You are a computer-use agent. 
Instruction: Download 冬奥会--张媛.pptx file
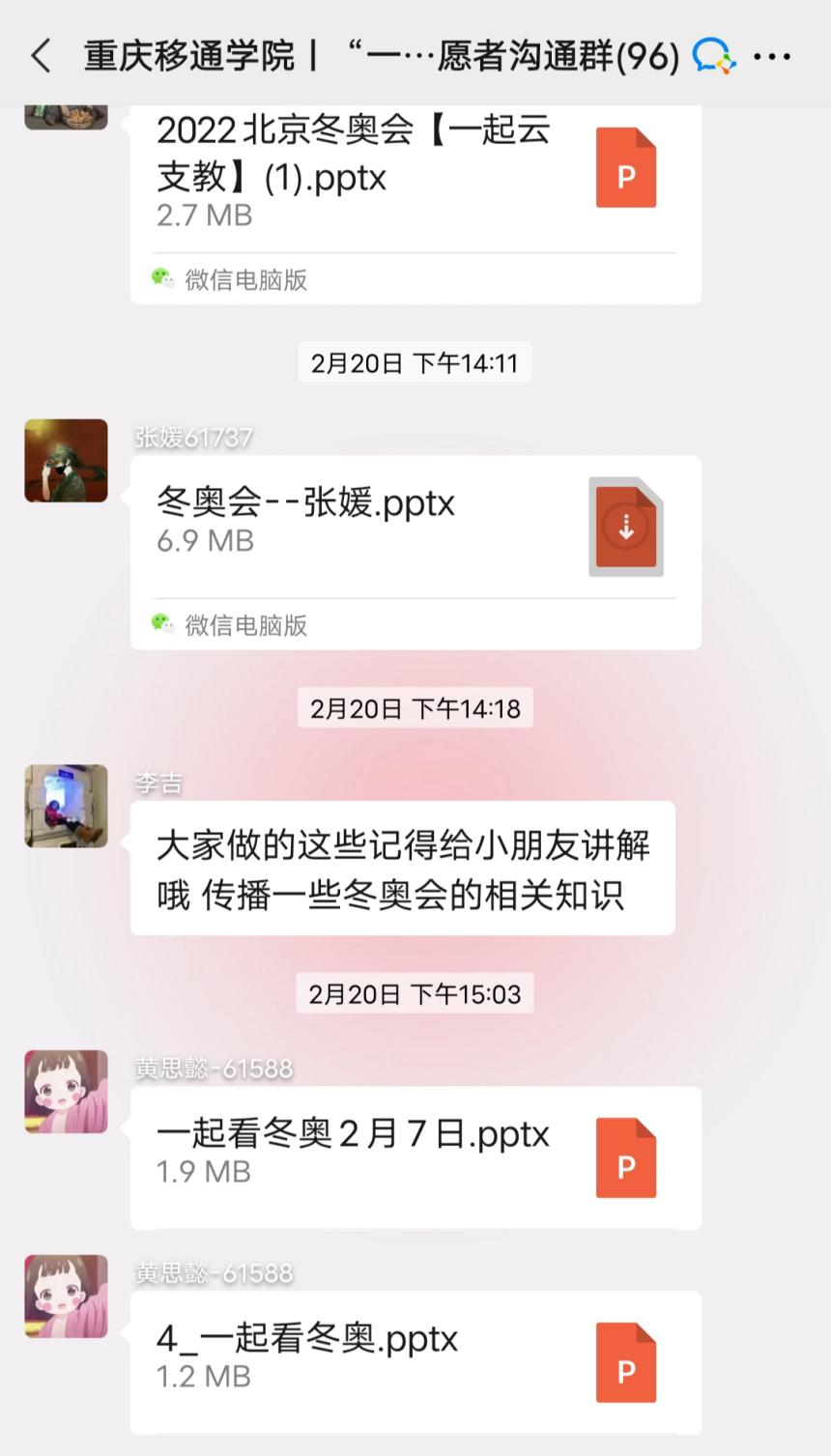(x=626, y=527)
